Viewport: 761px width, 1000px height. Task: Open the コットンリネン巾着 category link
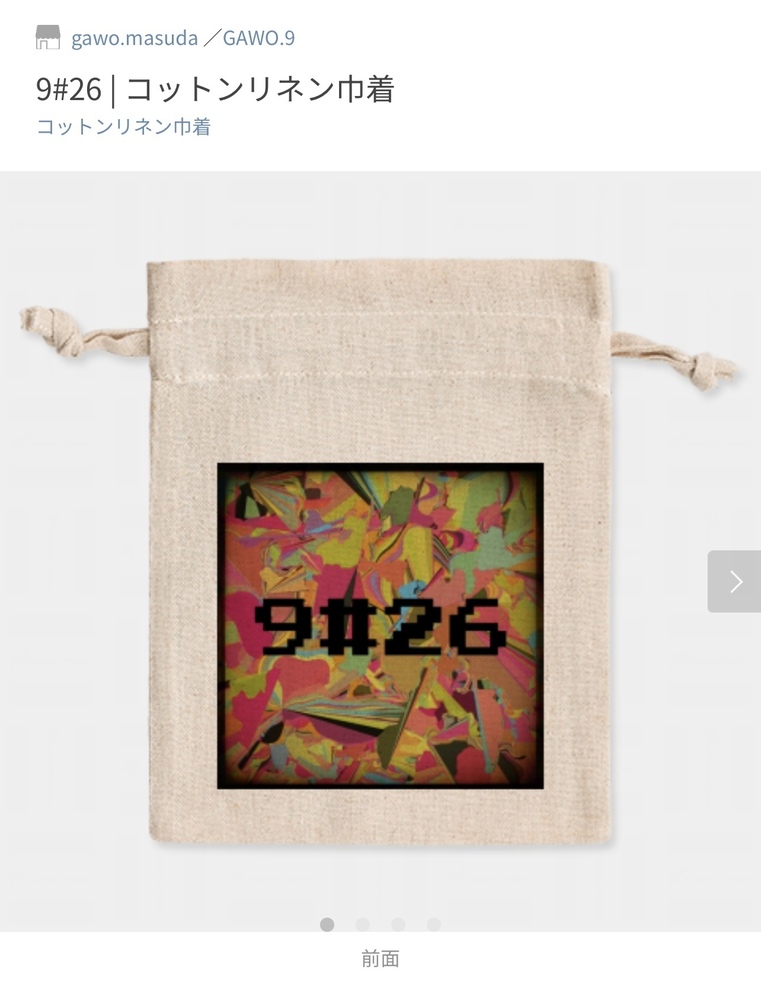(x=123, y=127)
